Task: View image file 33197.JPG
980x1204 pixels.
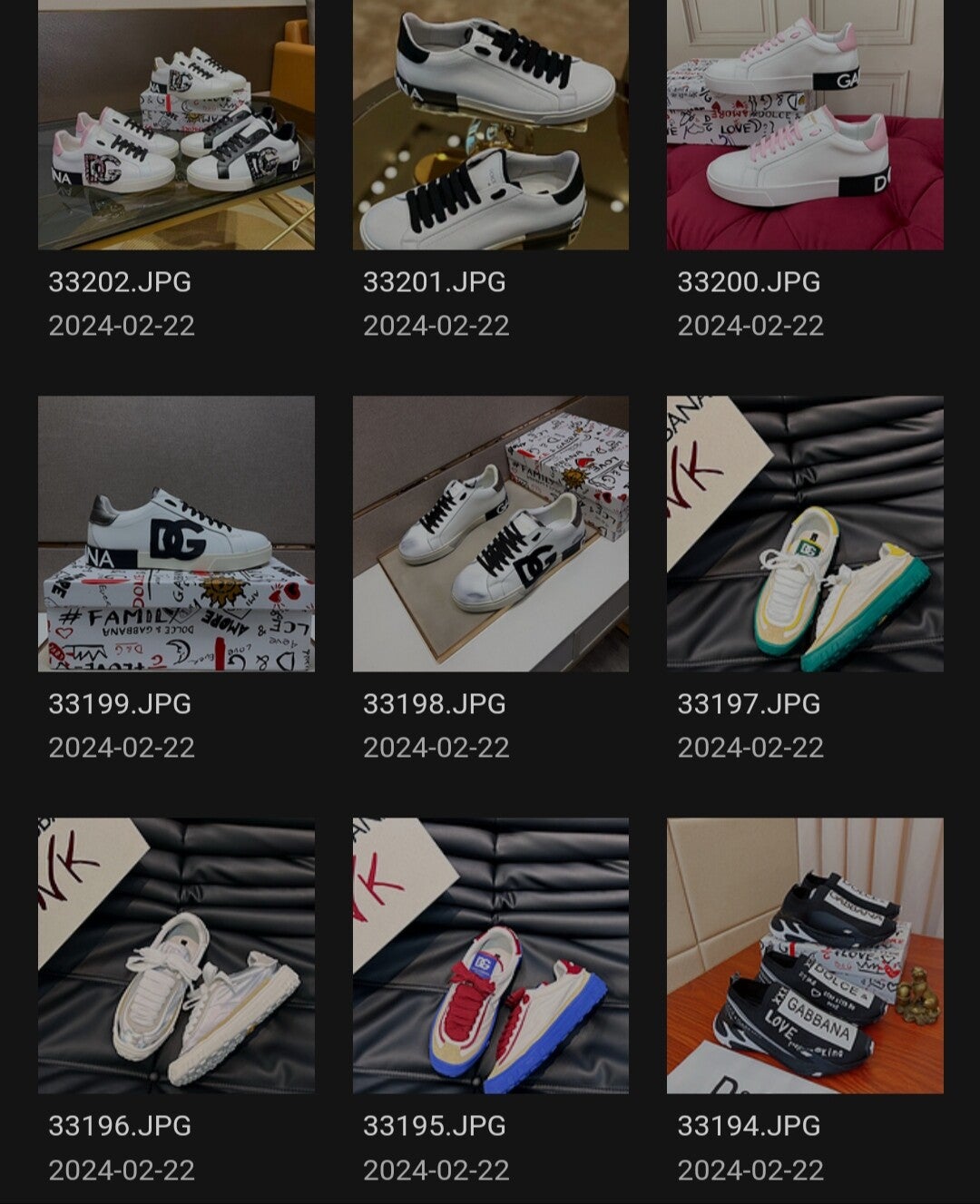Action: click(x=805, y=533)
